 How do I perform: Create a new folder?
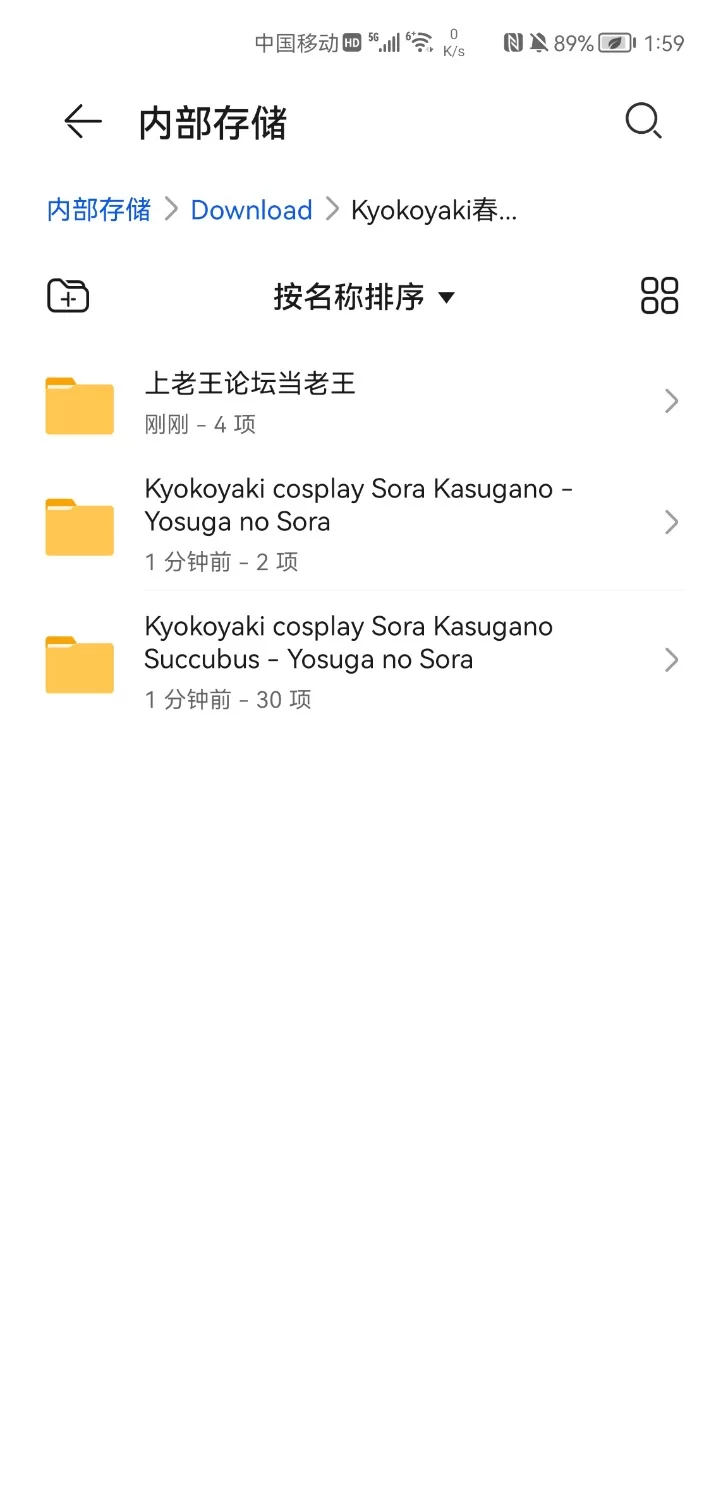tap(68, 296)
